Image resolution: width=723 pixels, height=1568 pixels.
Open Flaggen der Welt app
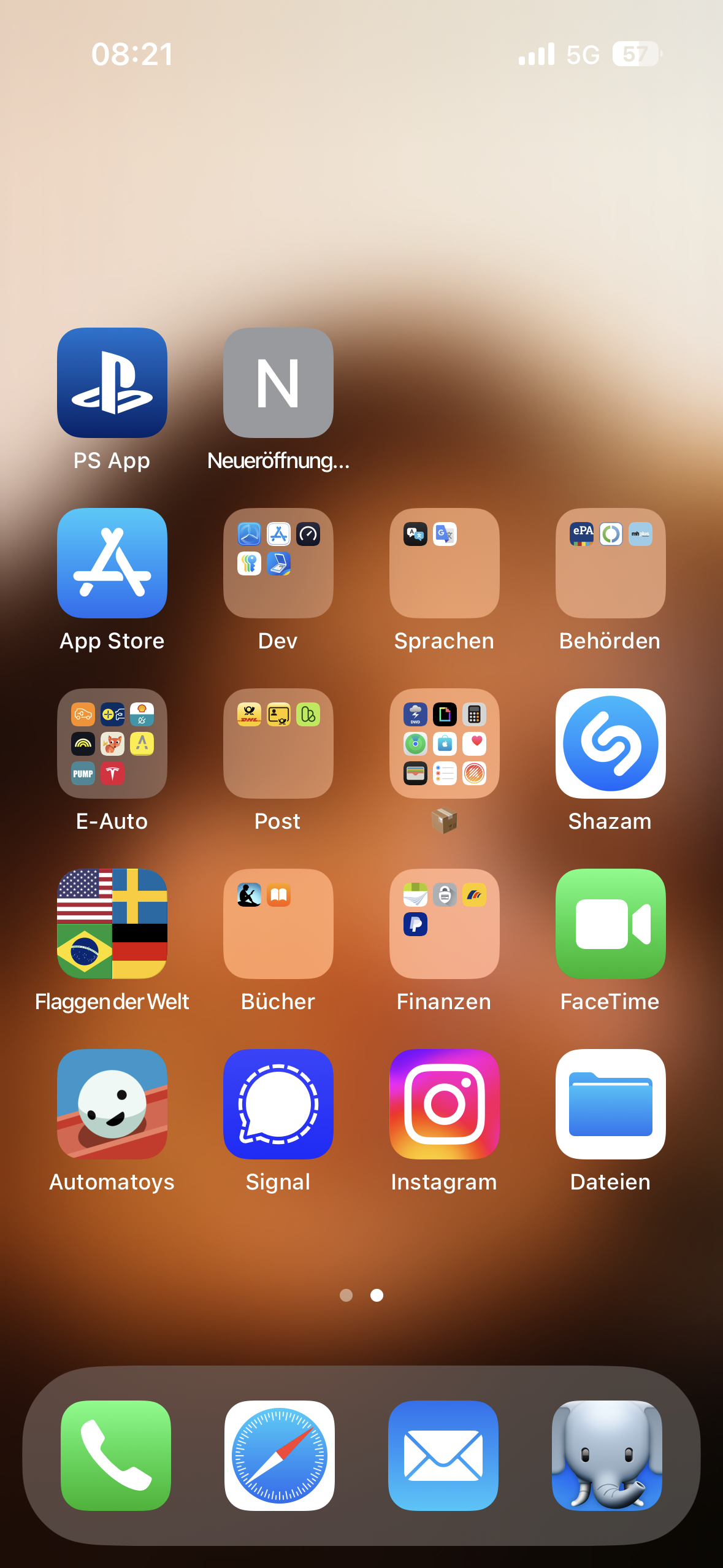pyautogui.click(x=112, y=923)
